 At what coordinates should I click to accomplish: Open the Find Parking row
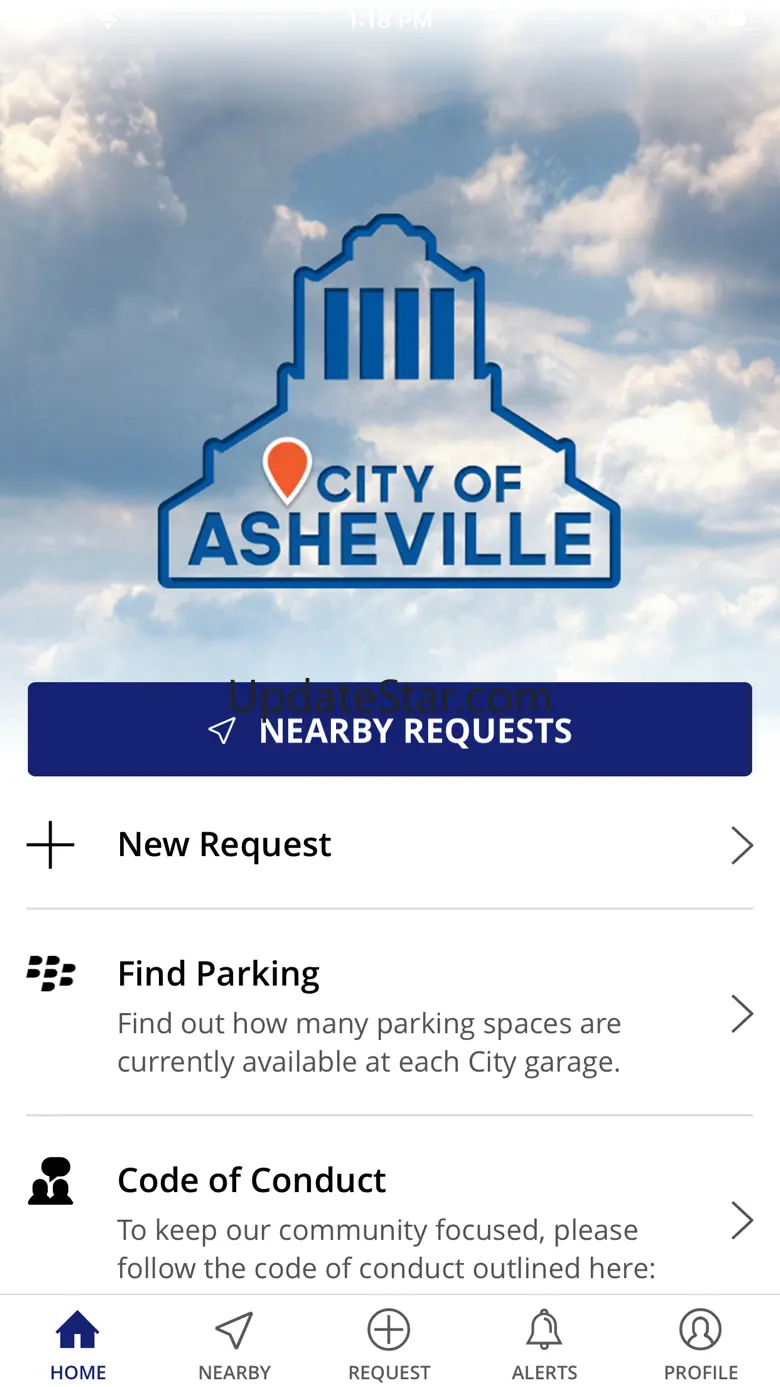point(390,1013)
